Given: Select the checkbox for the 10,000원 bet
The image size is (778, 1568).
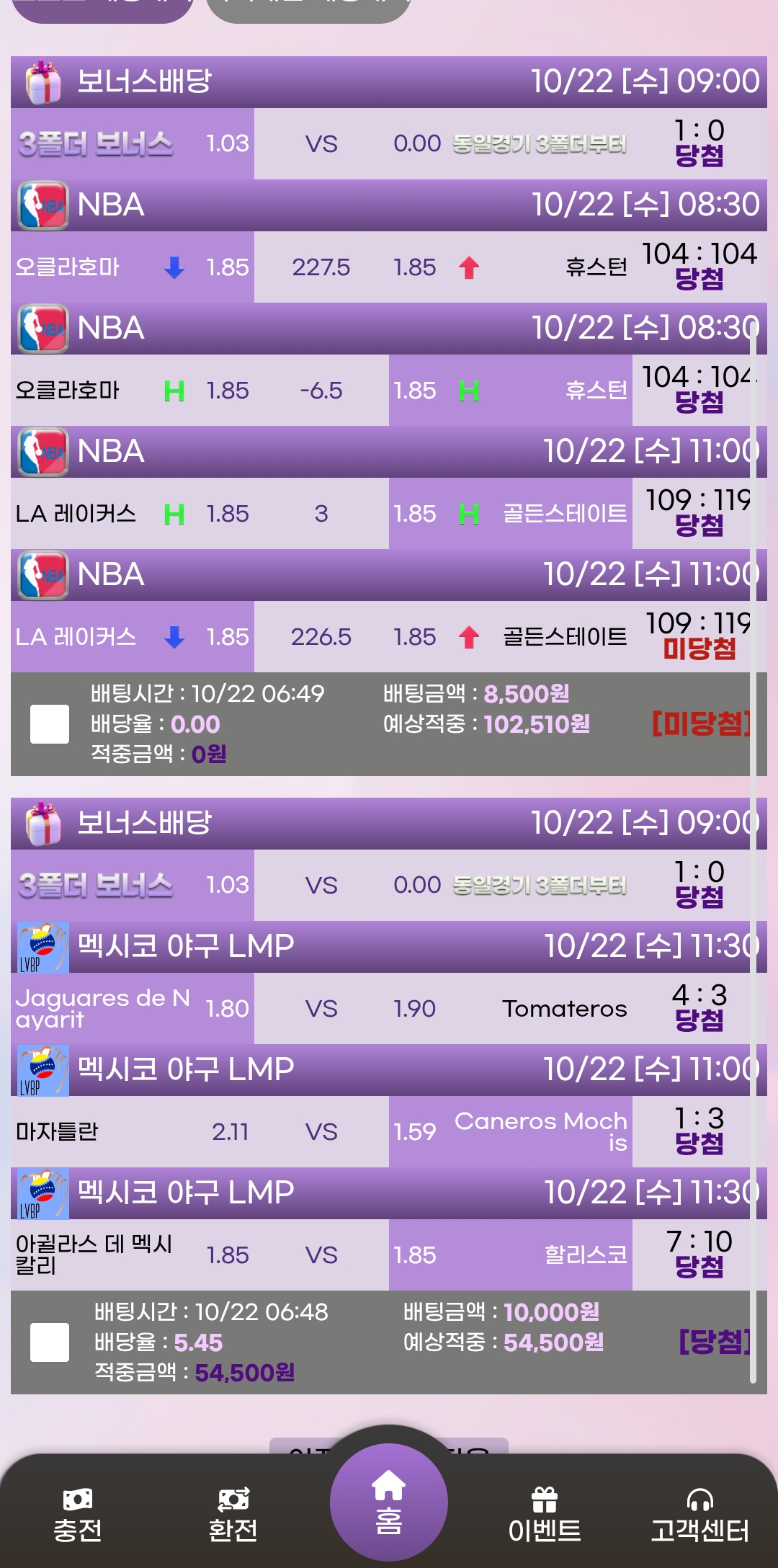Looking at the screenshot, I should (50, 1342).
